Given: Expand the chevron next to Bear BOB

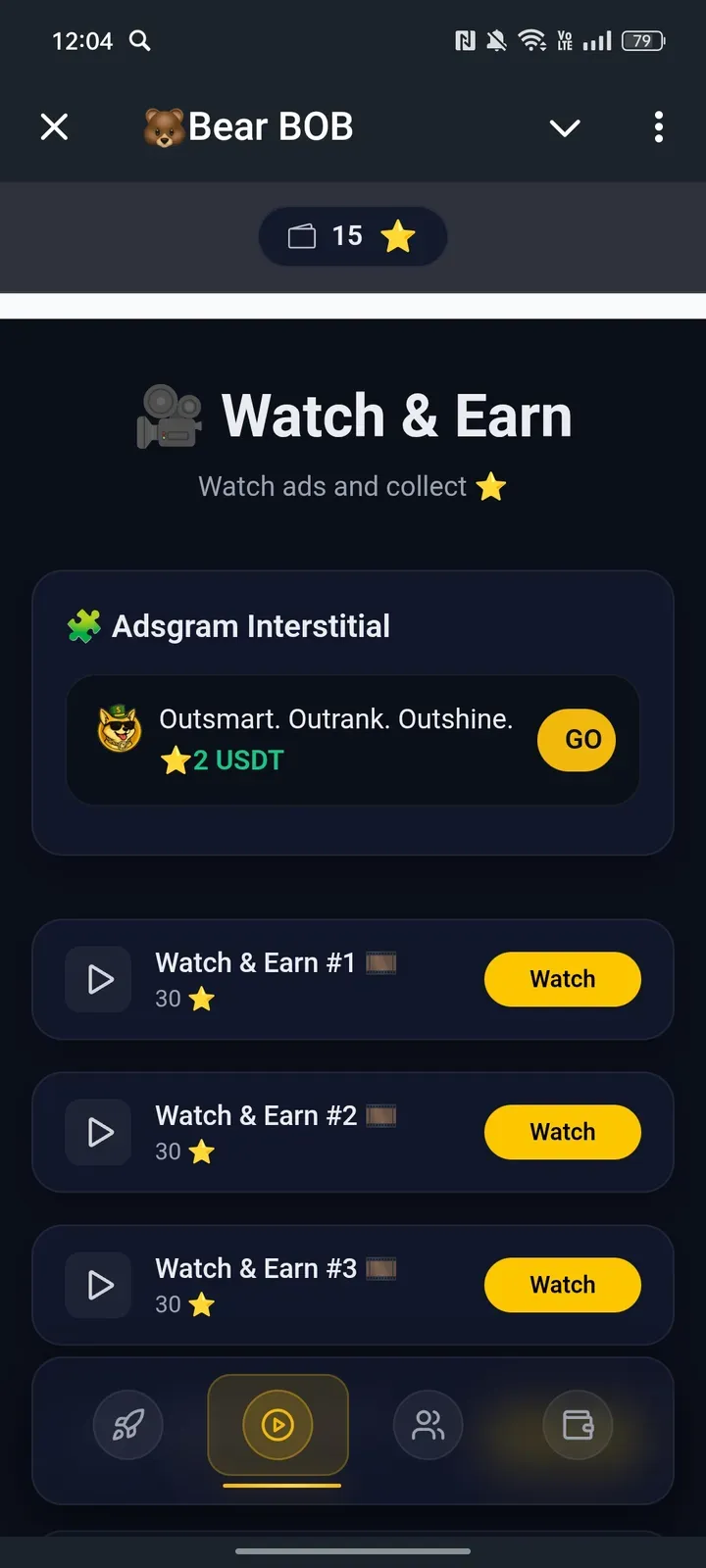Looking at the screenshot, I should [565, 127].
